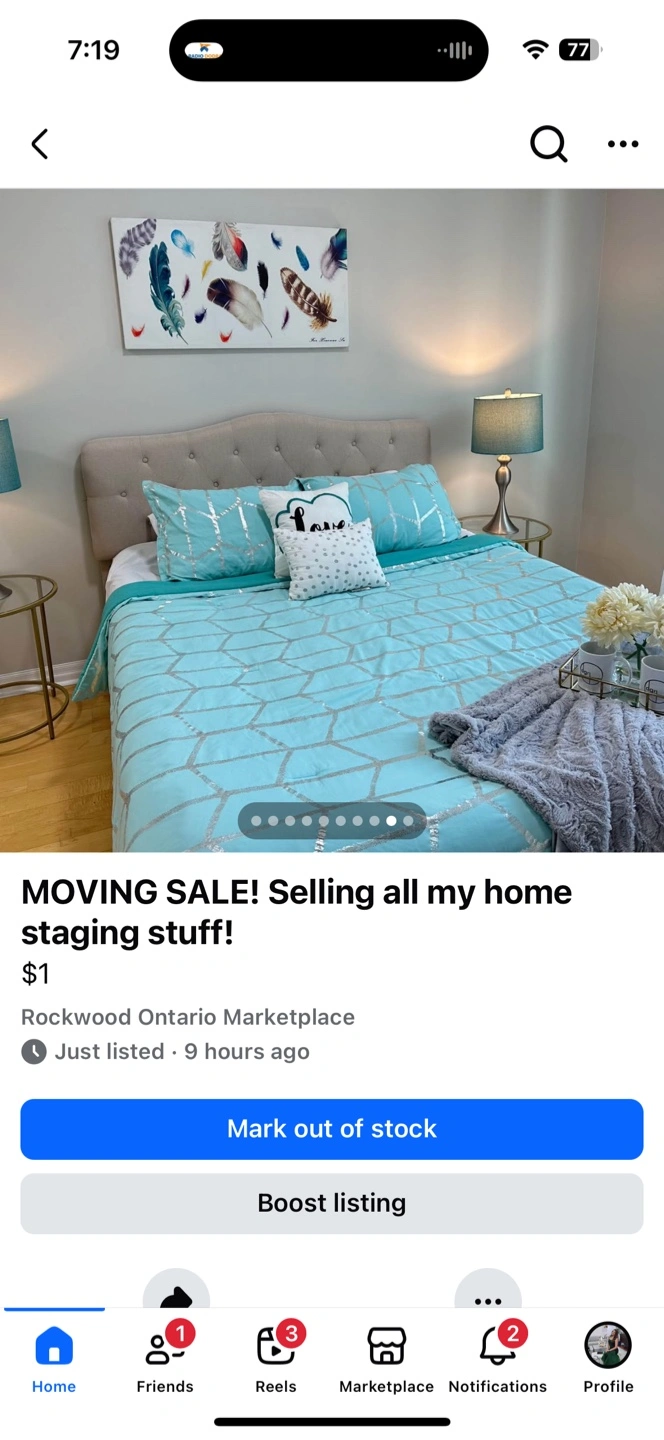The width and height of the screenshot is (664, 1440).
Task: Boost listing for the moving sale
Action: [x=332, y=1203]
